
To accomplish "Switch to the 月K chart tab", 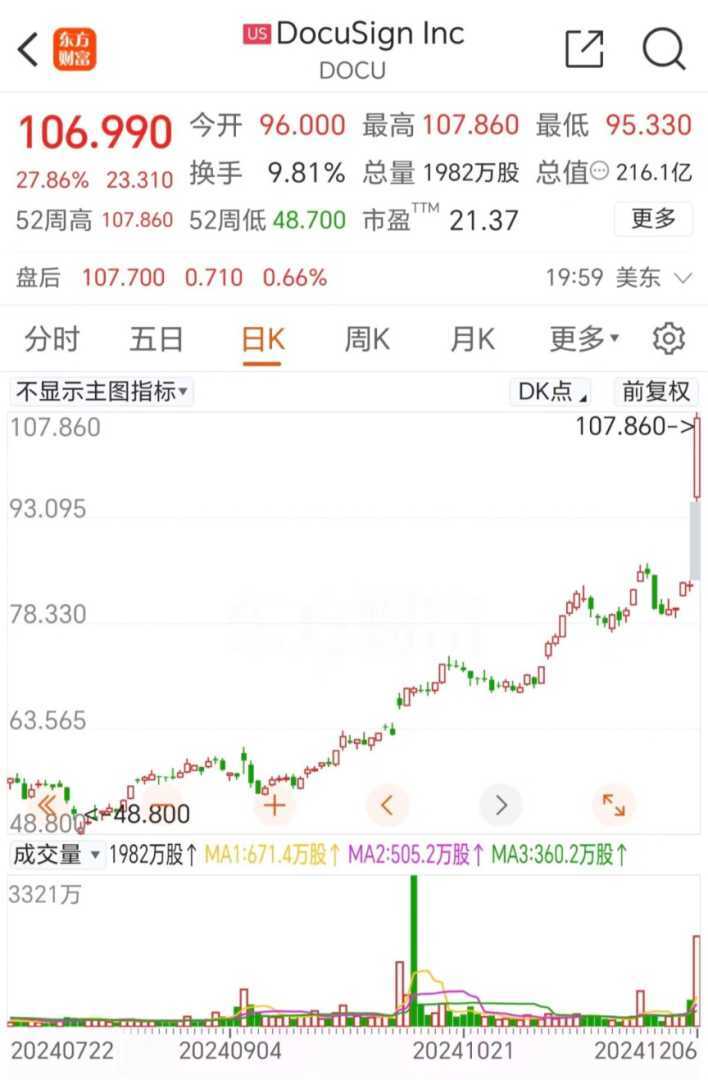I will [x=472, y=340].
